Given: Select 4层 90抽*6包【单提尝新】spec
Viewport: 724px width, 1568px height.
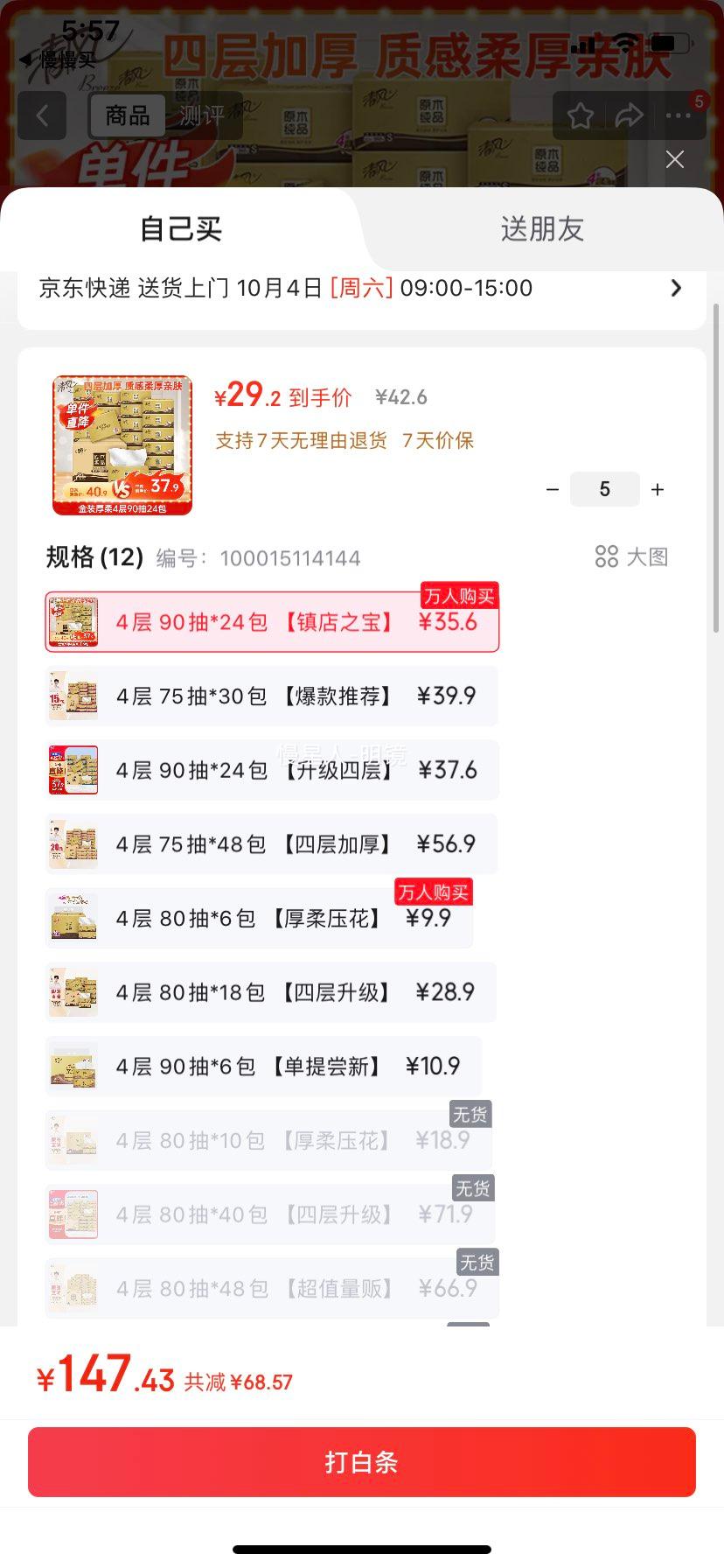Looking at the screenshot, I should (262, 1067).
